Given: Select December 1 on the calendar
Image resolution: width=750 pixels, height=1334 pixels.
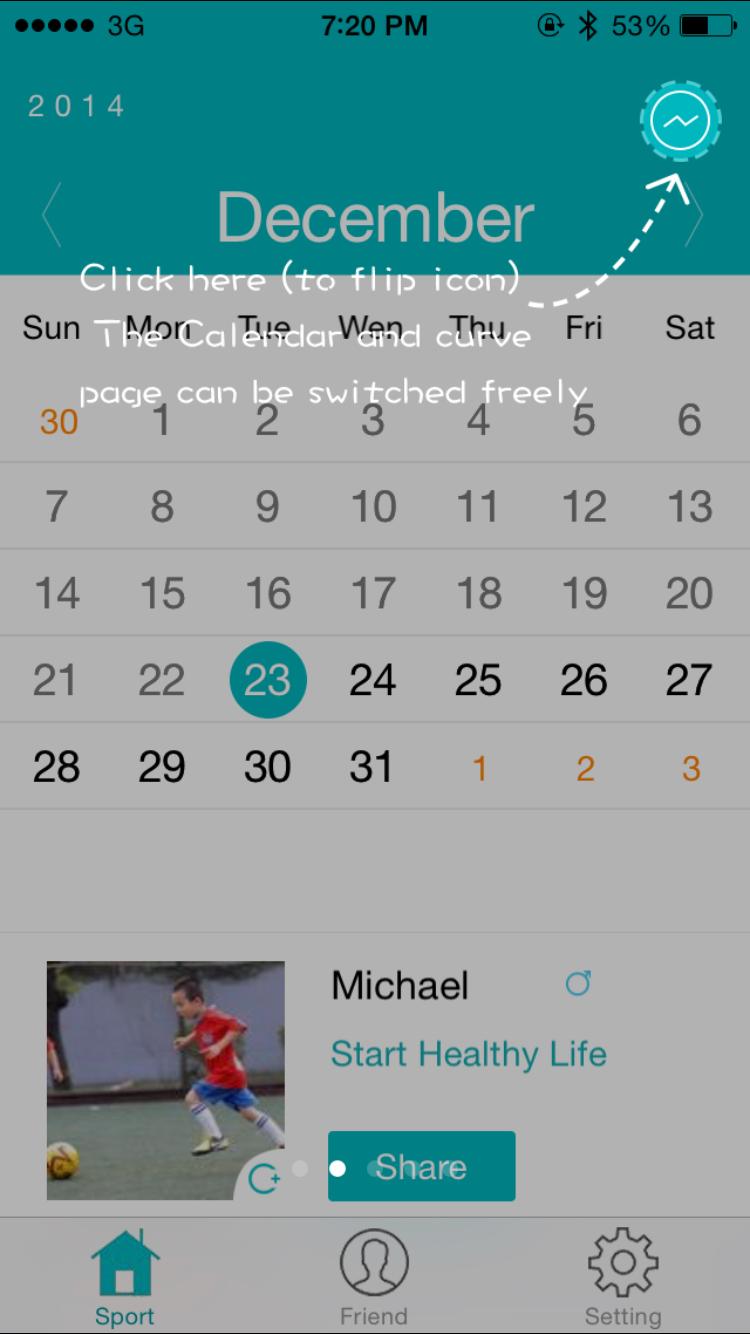Looking at the screenshot, I should [x=162, y=420].
